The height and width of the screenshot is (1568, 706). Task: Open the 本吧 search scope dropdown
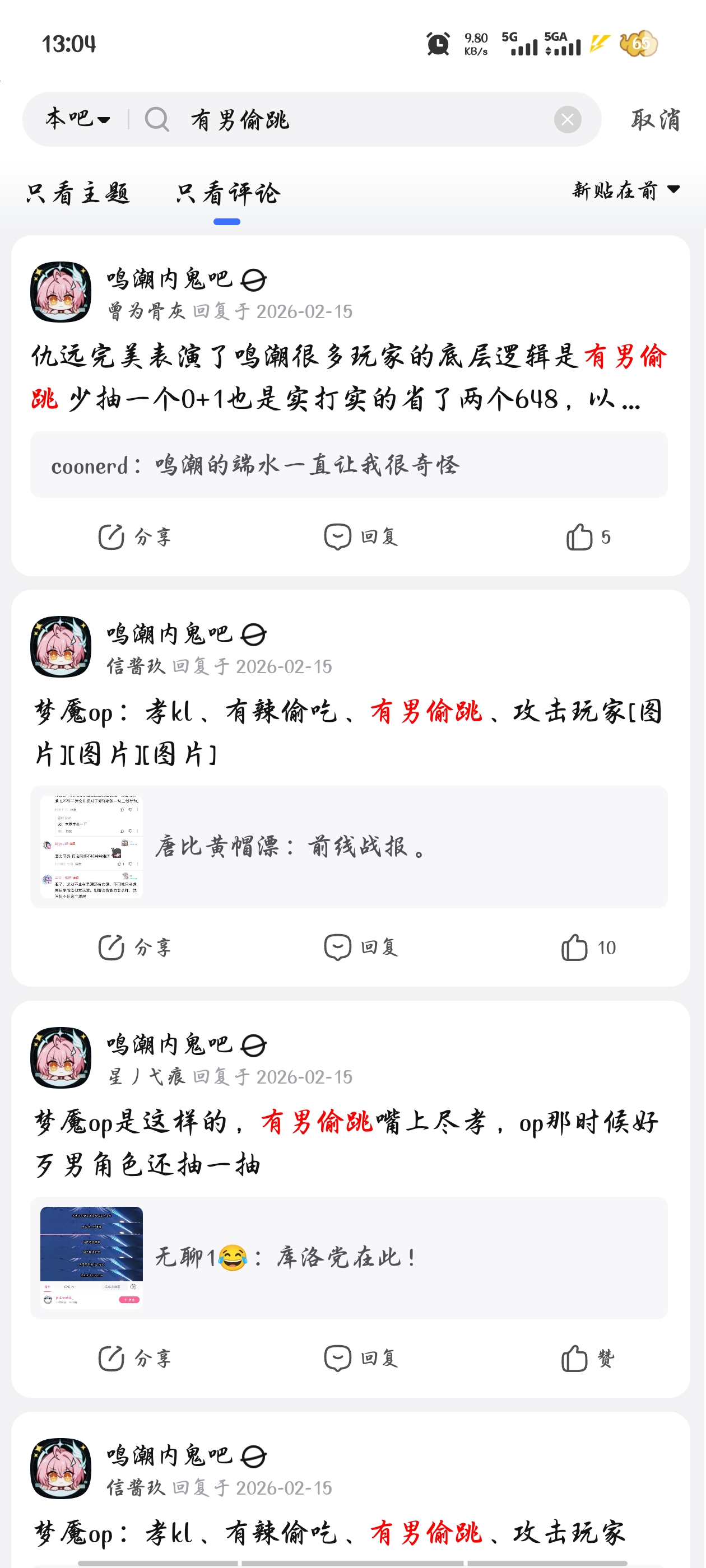coord(77,119)
